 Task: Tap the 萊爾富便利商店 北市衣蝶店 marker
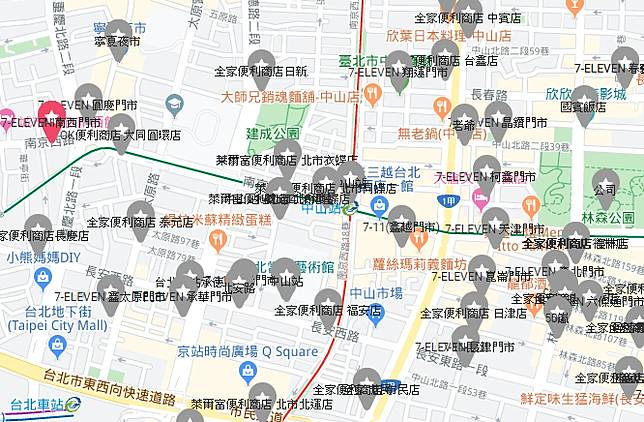[287, 154]
